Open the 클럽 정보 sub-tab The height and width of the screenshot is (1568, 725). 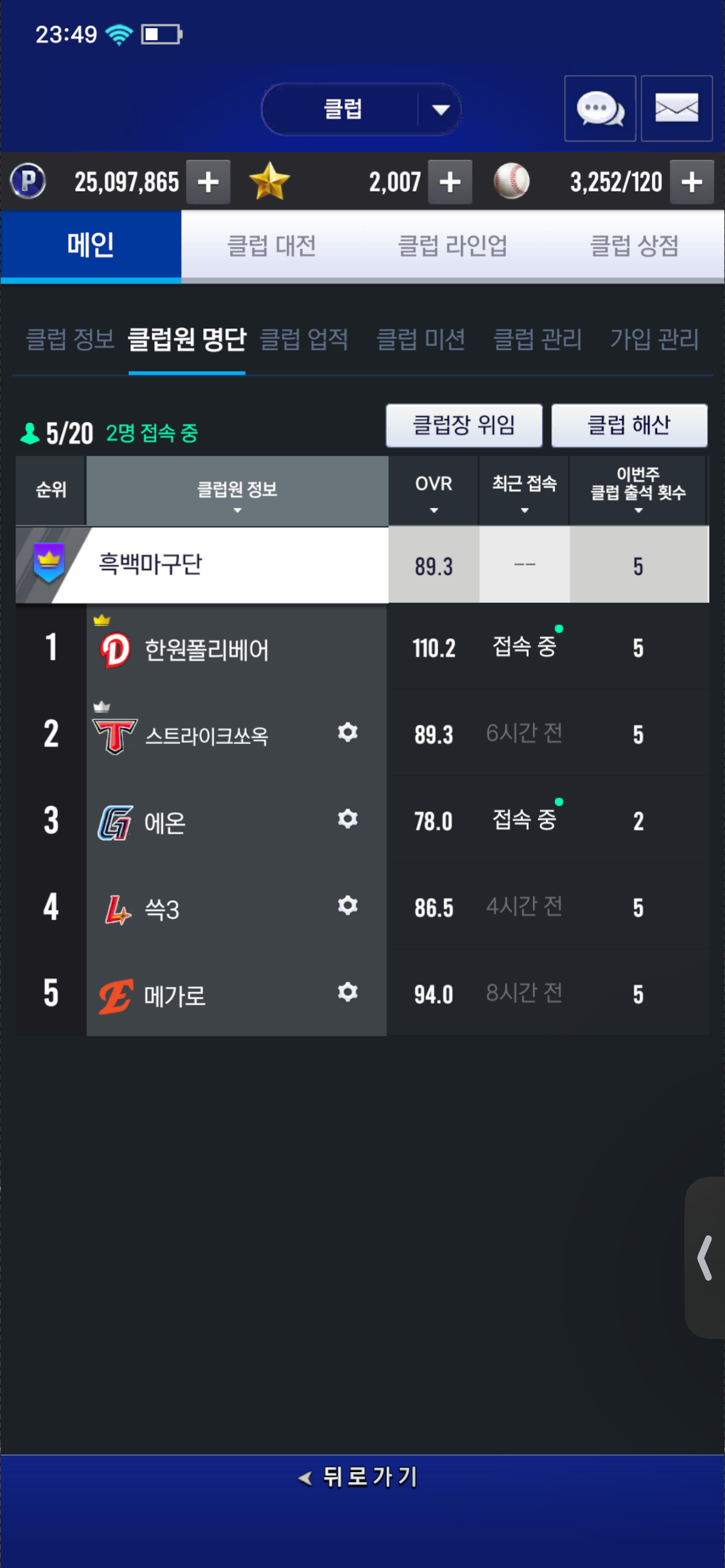click(71, 339)
